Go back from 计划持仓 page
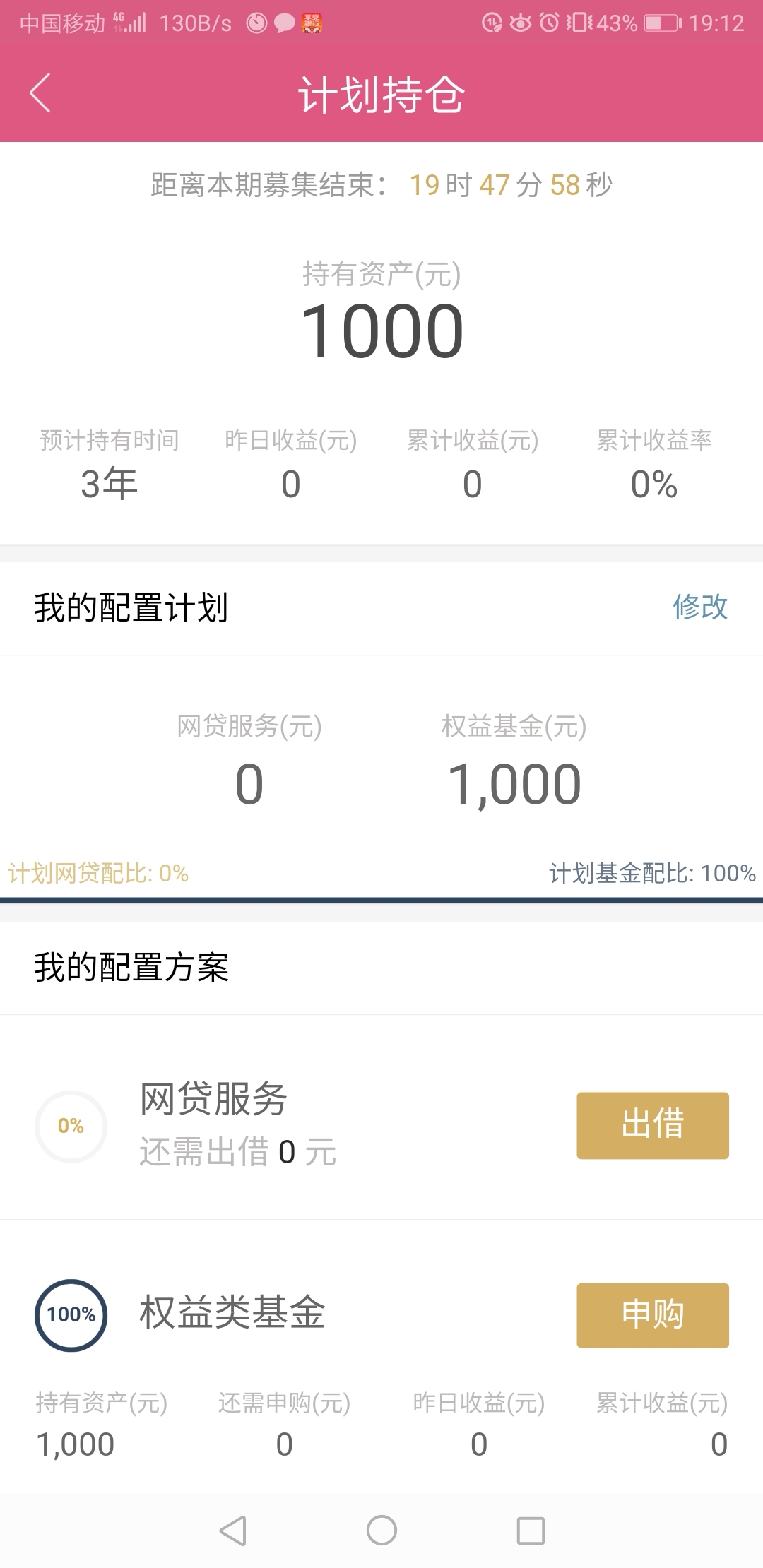Viewport: 763px width, 1568px height. (40, 93)
